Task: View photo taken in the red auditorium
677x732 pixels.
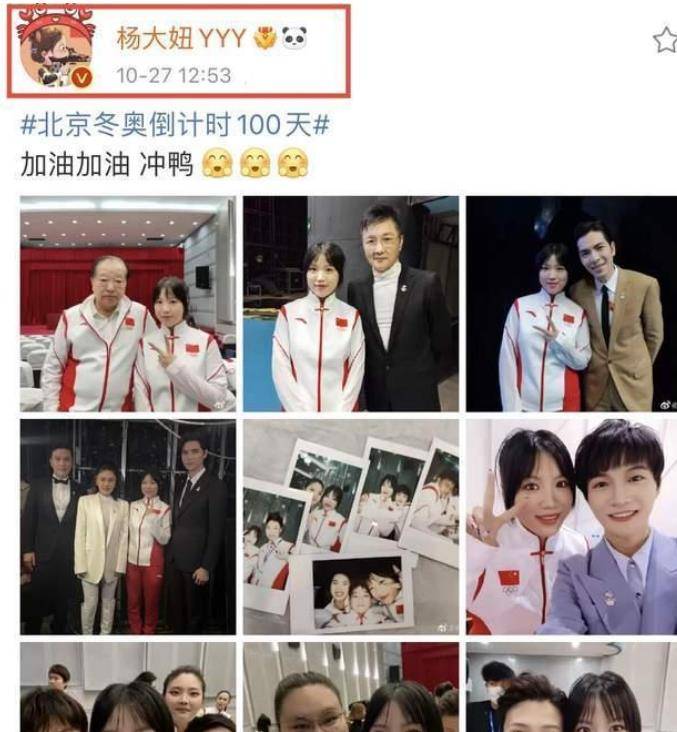Action: tap(128, 304)
